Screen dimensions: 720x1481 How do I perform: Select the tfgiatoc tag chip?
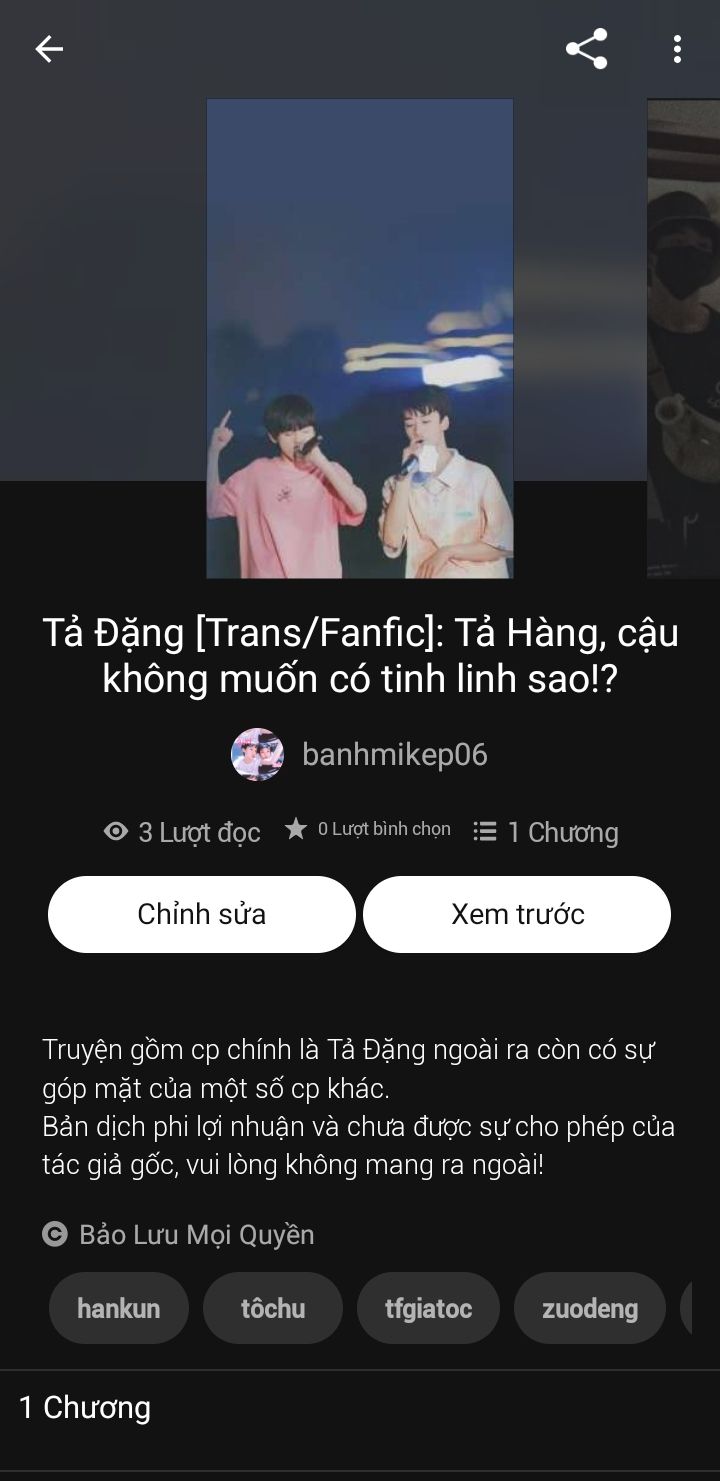tap(428, 1308)
